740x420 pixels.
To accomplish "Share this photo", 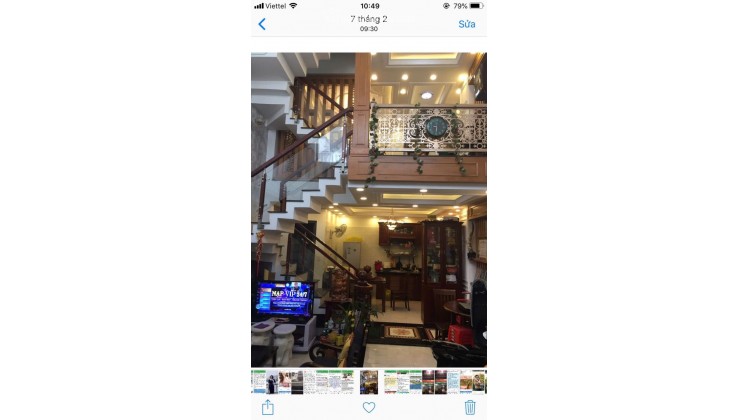I will click(x=268, y=407).
